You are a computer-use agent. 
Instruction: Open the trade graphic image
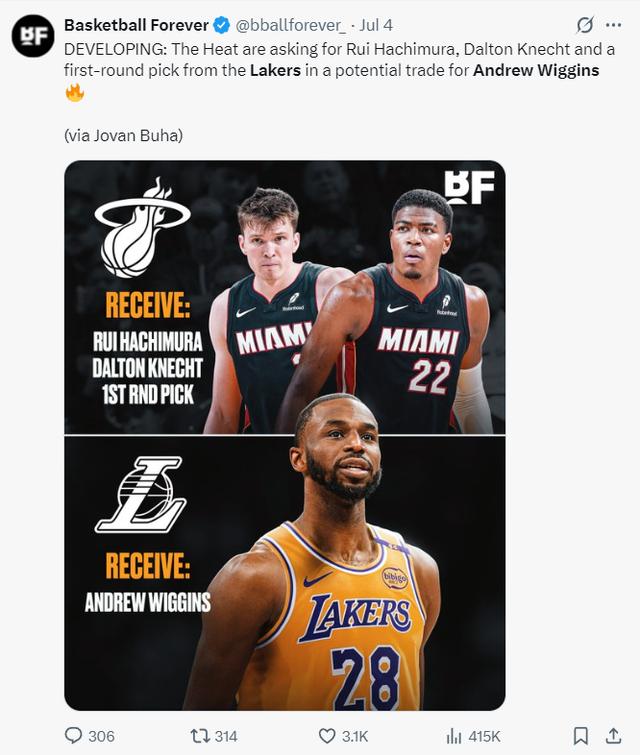coord(285,435)
